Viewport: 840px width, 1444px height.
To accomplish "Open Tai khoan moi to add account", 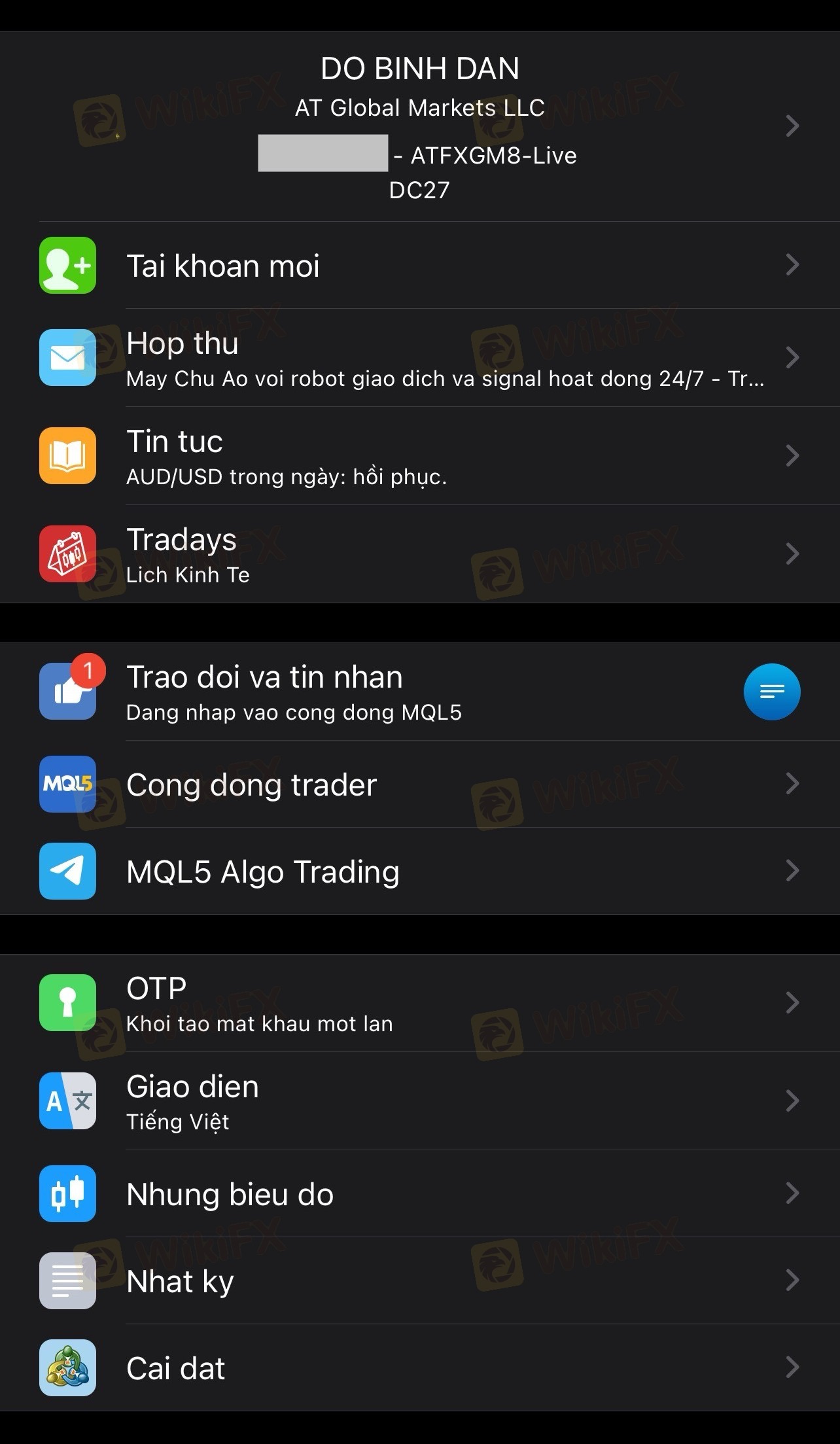I will (x=419, y=266).
